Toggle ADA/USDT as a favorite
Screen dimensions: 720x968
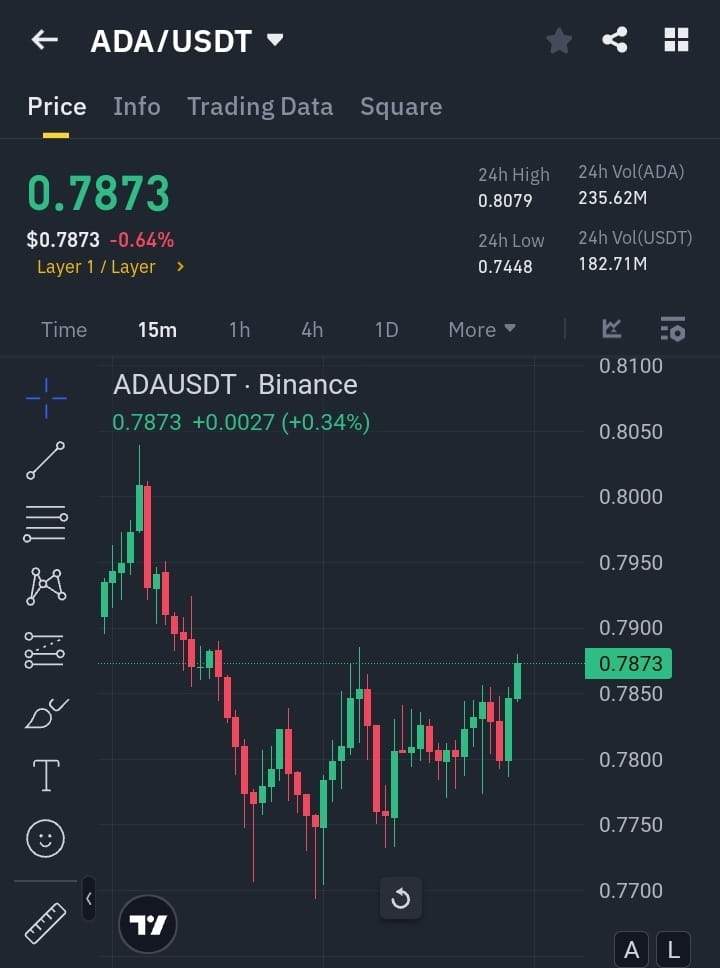pos(558,40)
